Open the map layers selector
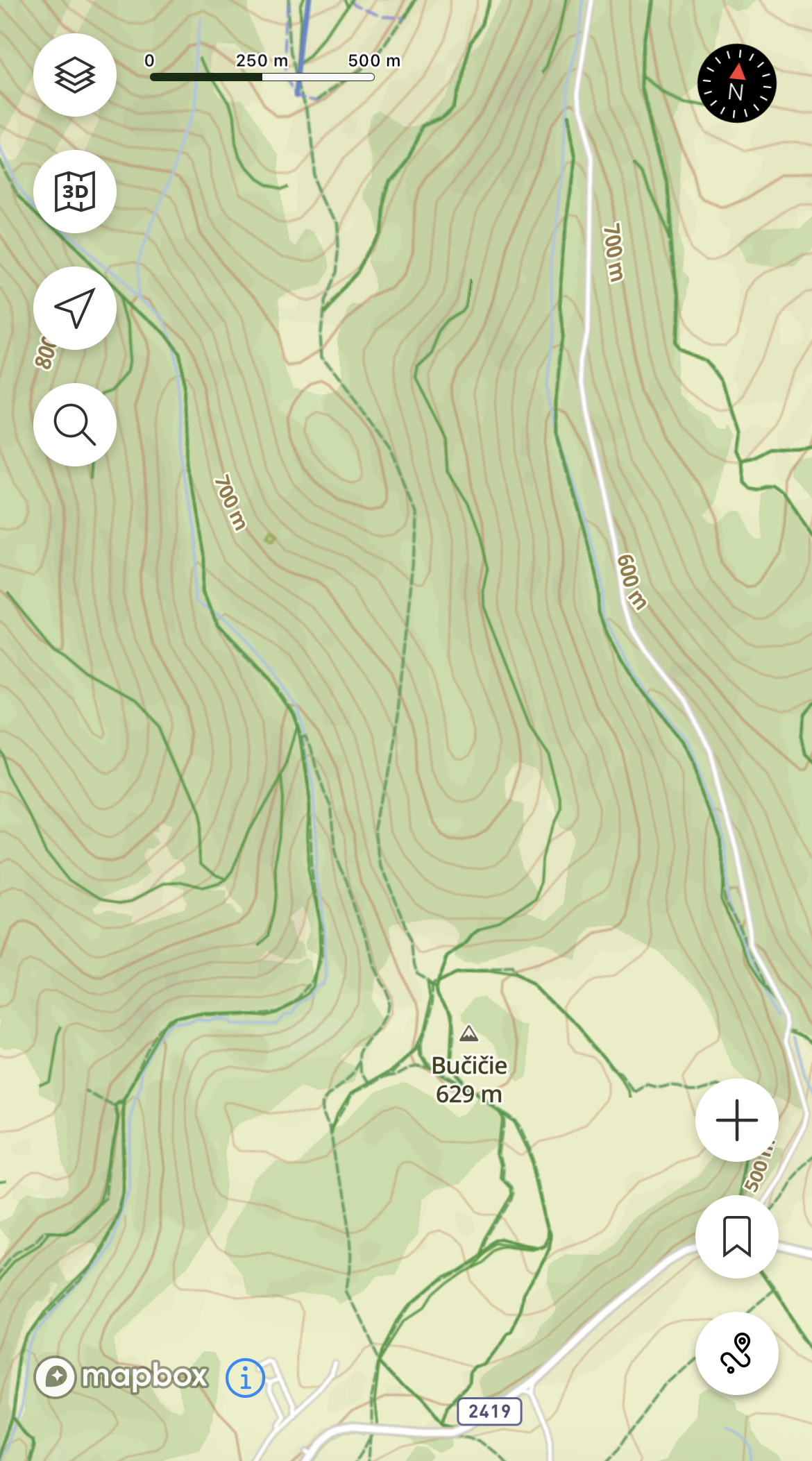The image size is (812, 1461). 75,75
